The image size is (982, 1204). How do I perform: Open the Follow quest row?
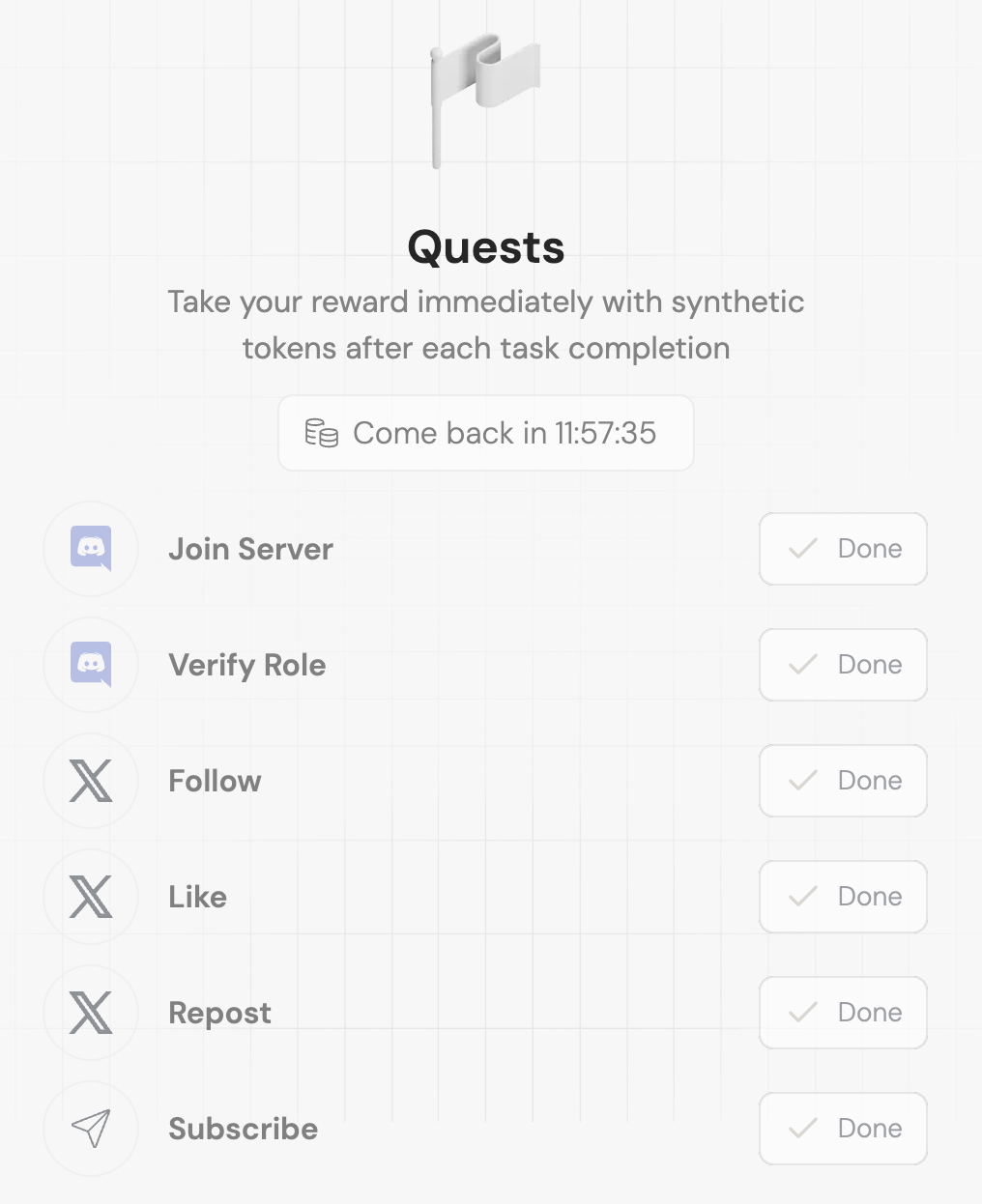(215, 781)
